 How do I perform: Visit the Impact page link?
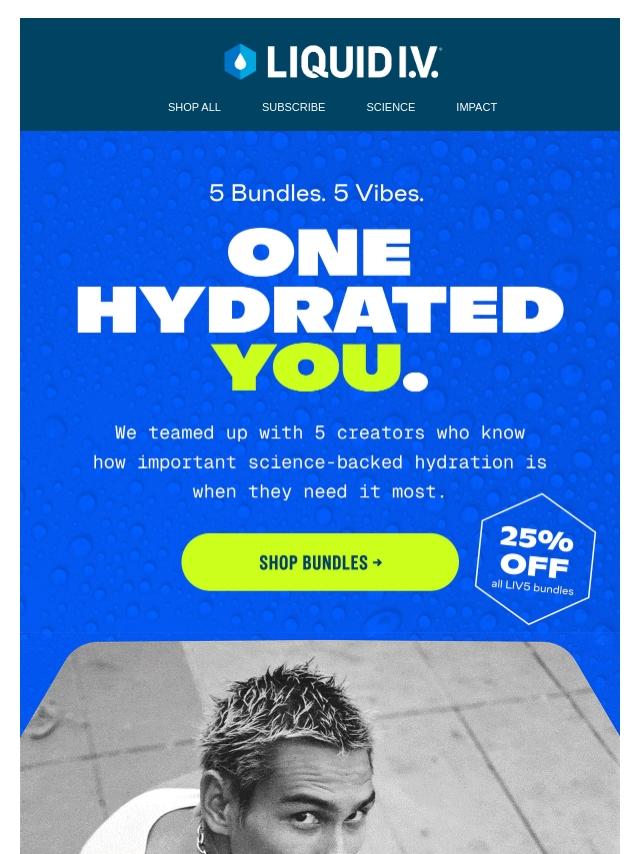[x=476, y=107]
